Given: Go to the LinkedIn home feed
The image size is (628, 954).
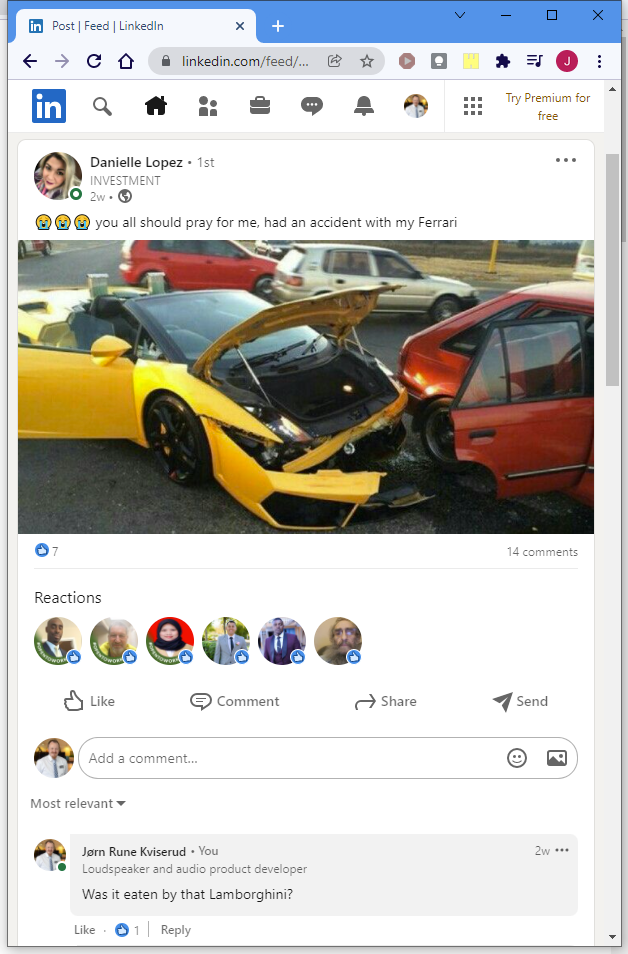Looking at the screenshot, I should click(155, 106).
